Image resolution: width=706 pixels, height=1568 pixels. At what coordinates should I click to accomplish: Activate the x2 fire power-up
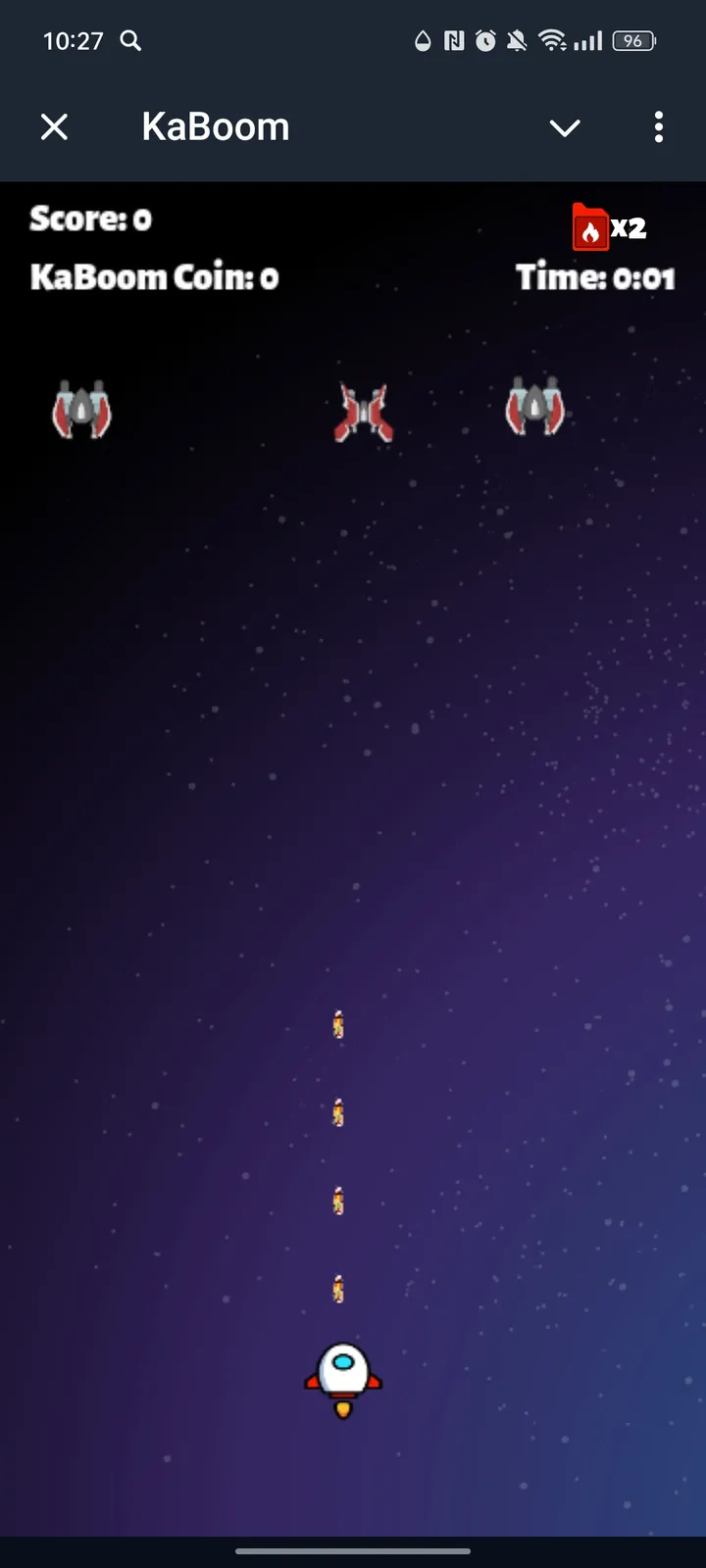[591, 228]
